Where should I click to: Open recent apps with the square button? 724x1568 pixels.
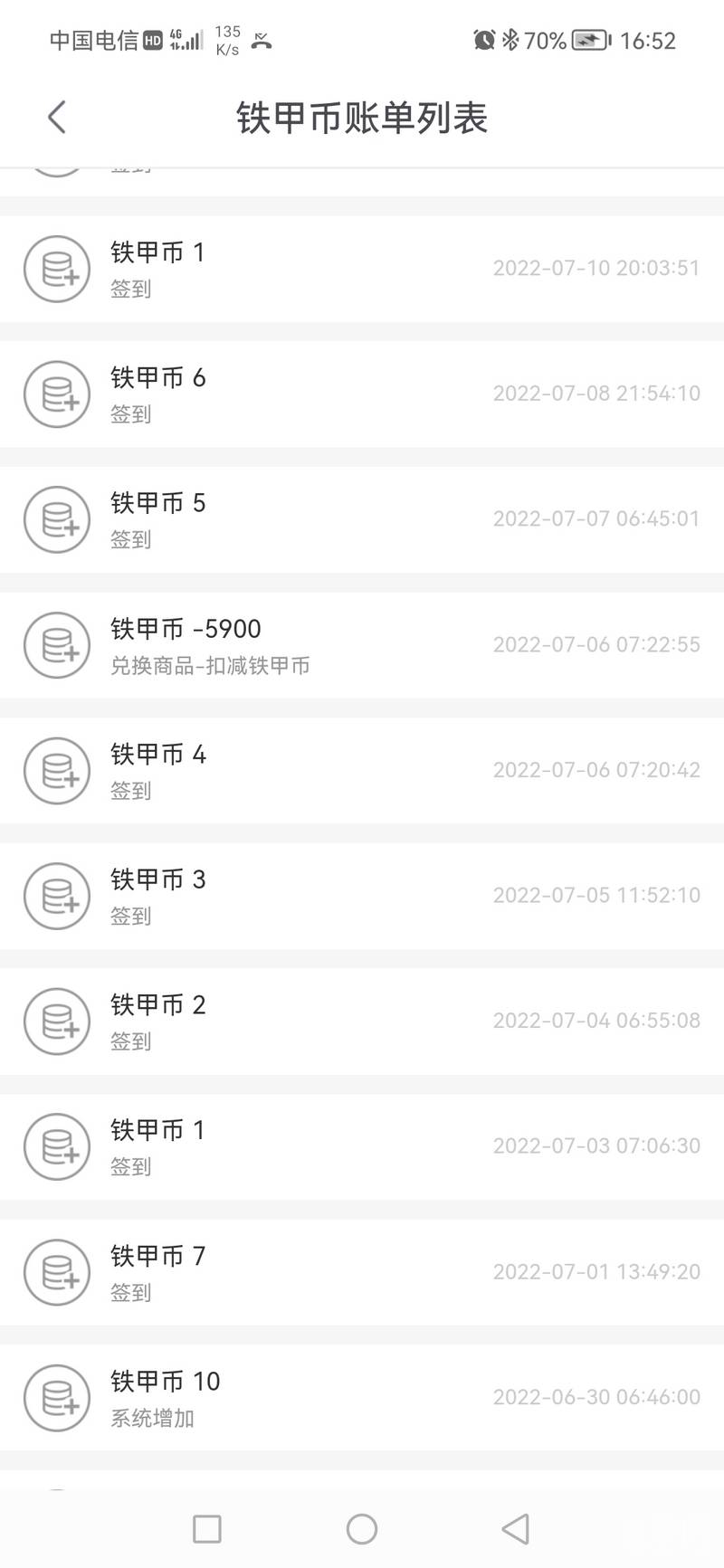tap(207, 1529)
